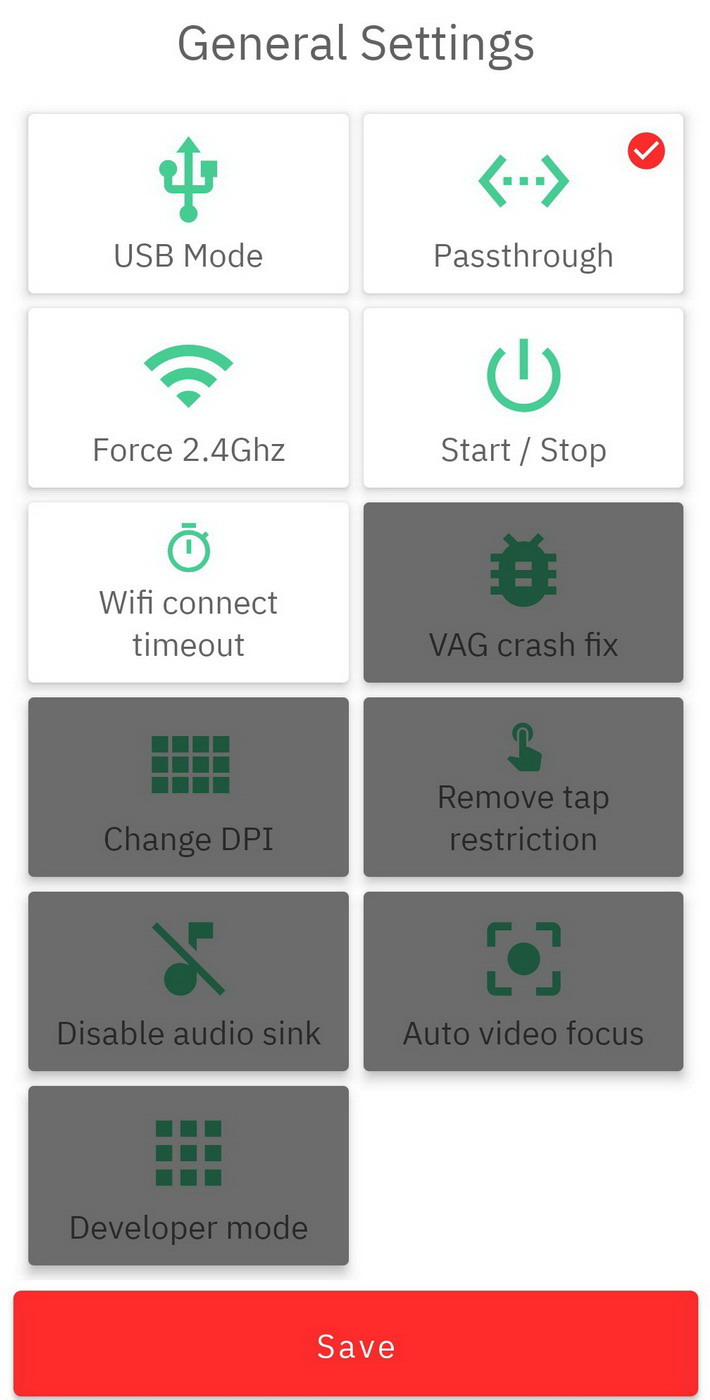Tap the Start / Stop tile
This screenshot has width=710, height=1400.
pyautogui.click(x=523, y=398)
